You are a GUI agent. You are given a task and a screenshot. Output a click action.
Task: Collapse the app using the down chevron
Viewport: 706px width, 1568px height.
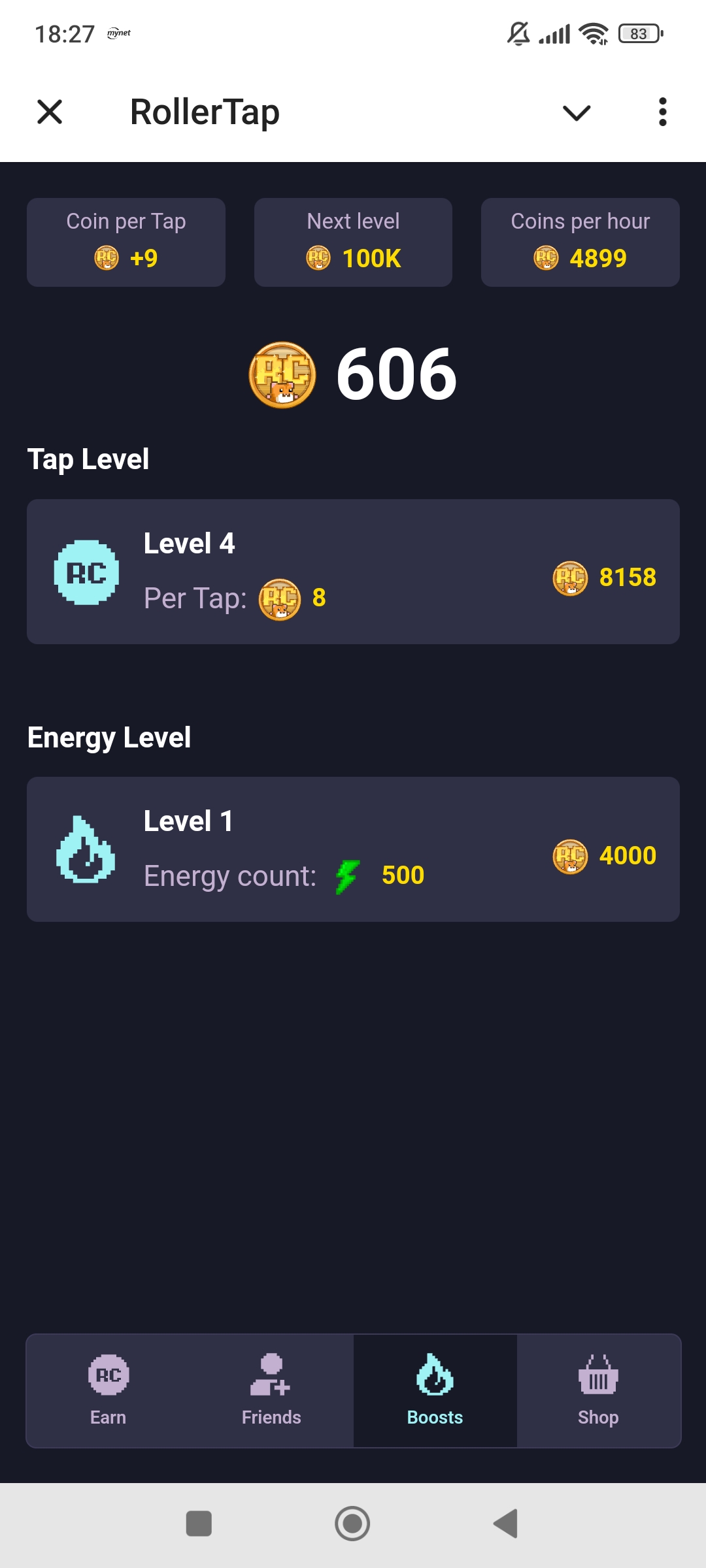pos(577,112)
